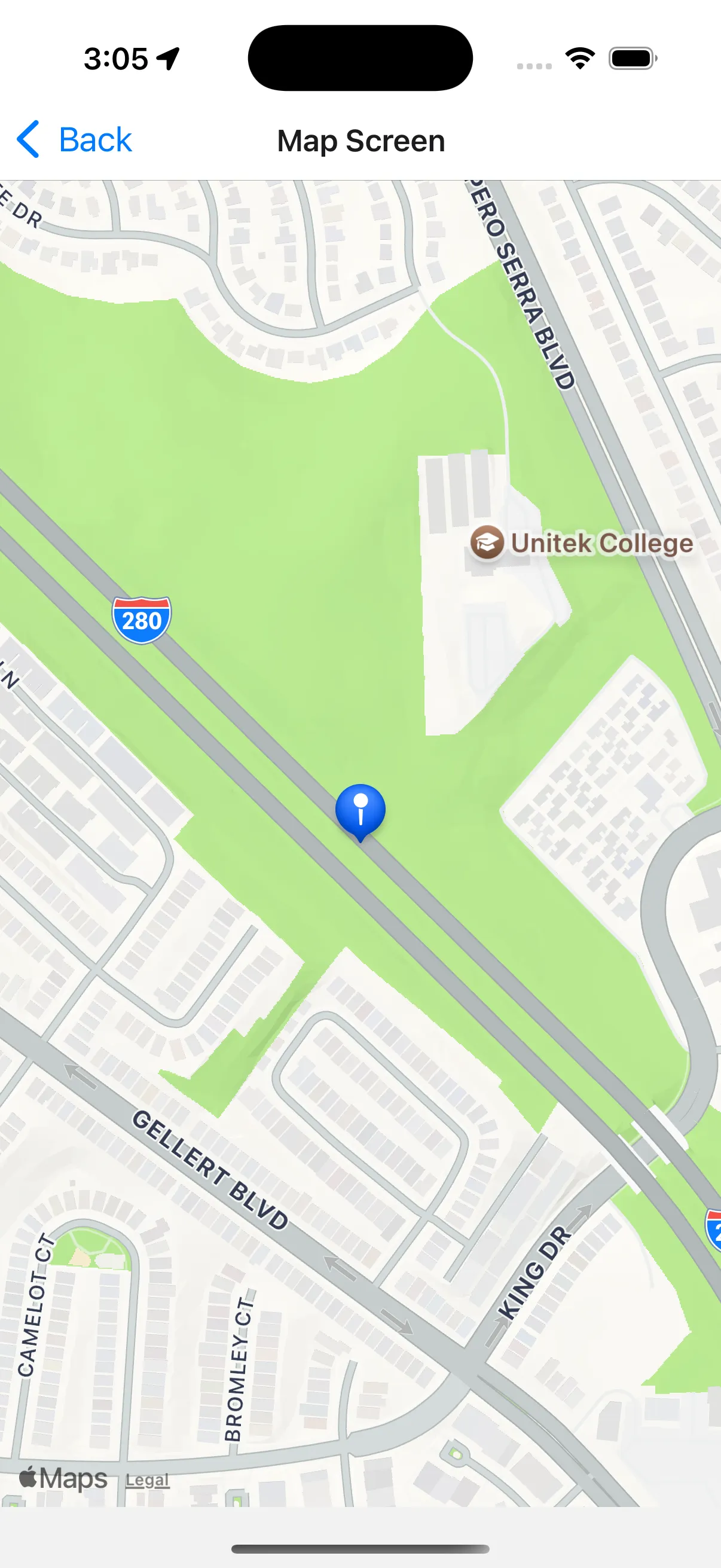Open the Legal link on the map
Image resolution: width=721 pixels, height=1568 pixels.
pyautogui.click(x=147, y=1479)
